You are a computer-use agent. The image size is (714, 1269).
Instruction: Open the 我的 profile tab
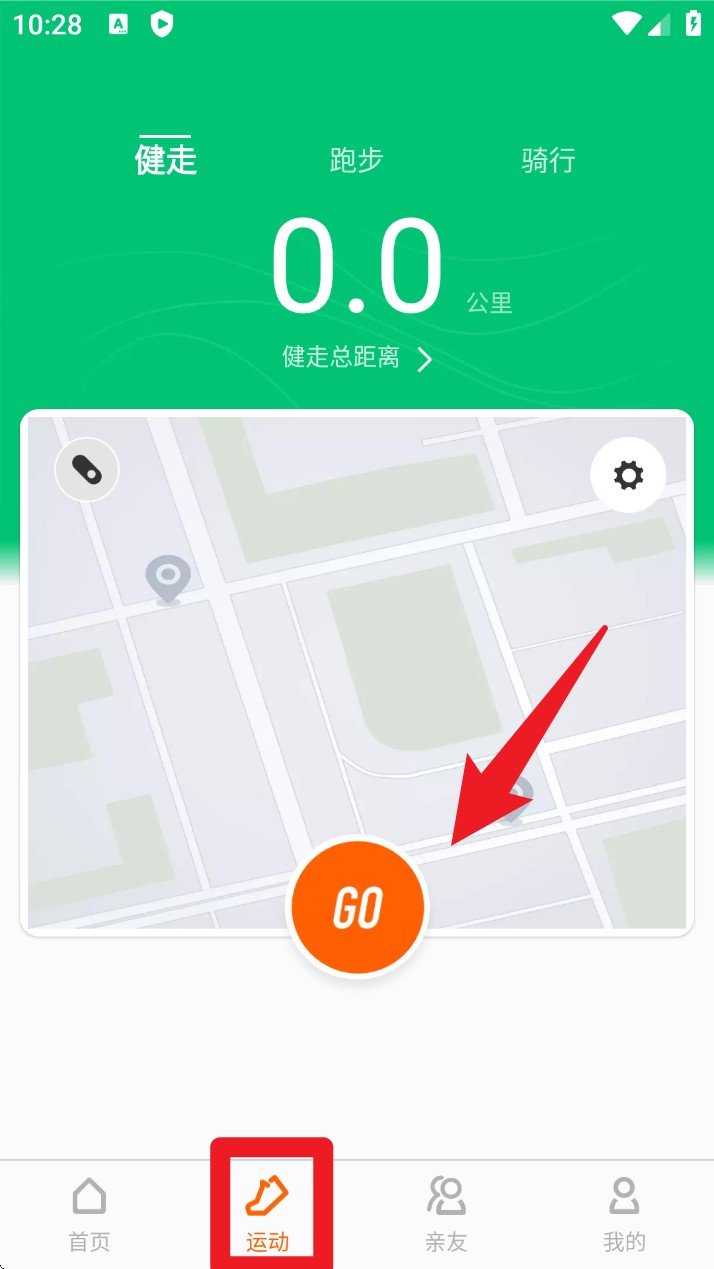[624, 1213]
